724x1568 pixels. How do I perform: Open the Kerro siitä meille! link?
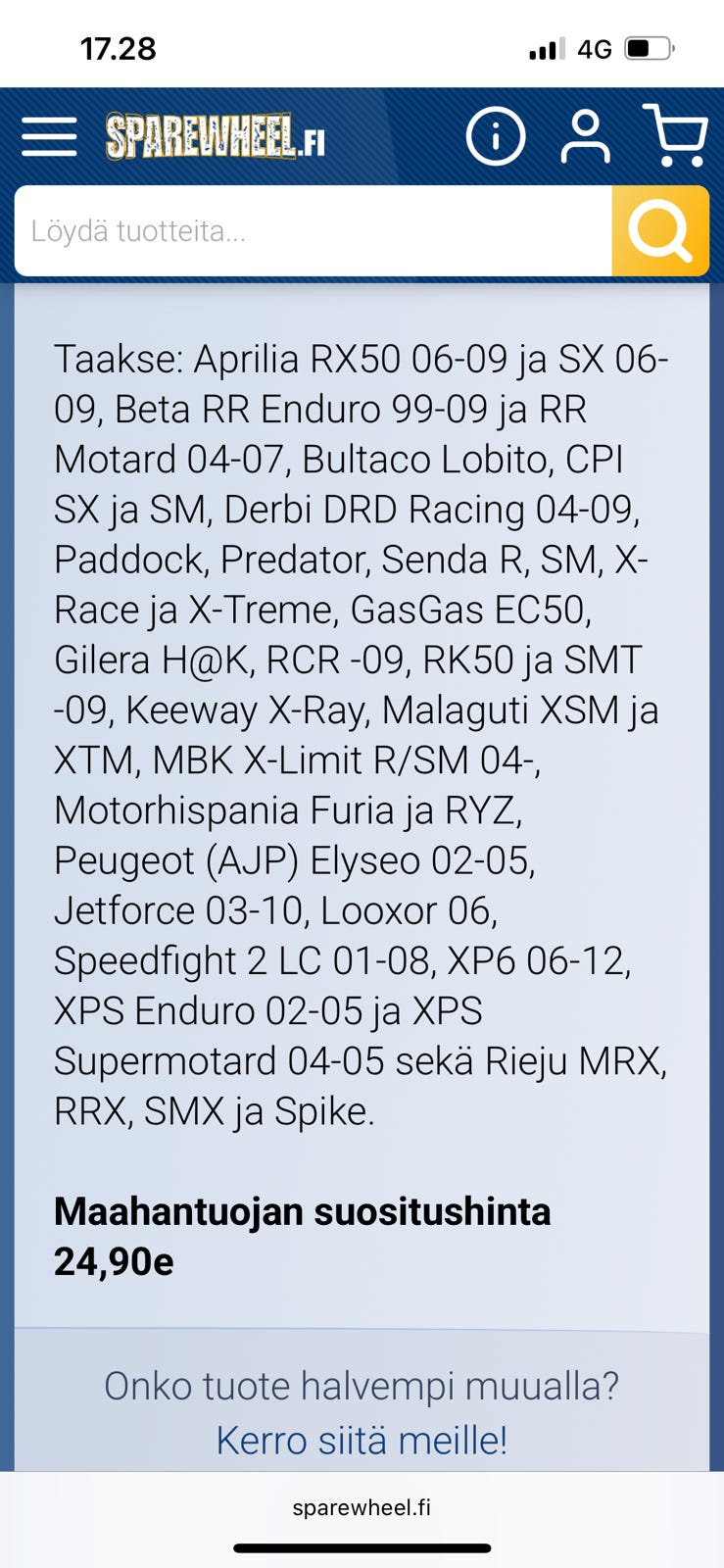pyautogui.click(x=362, y=1440)
